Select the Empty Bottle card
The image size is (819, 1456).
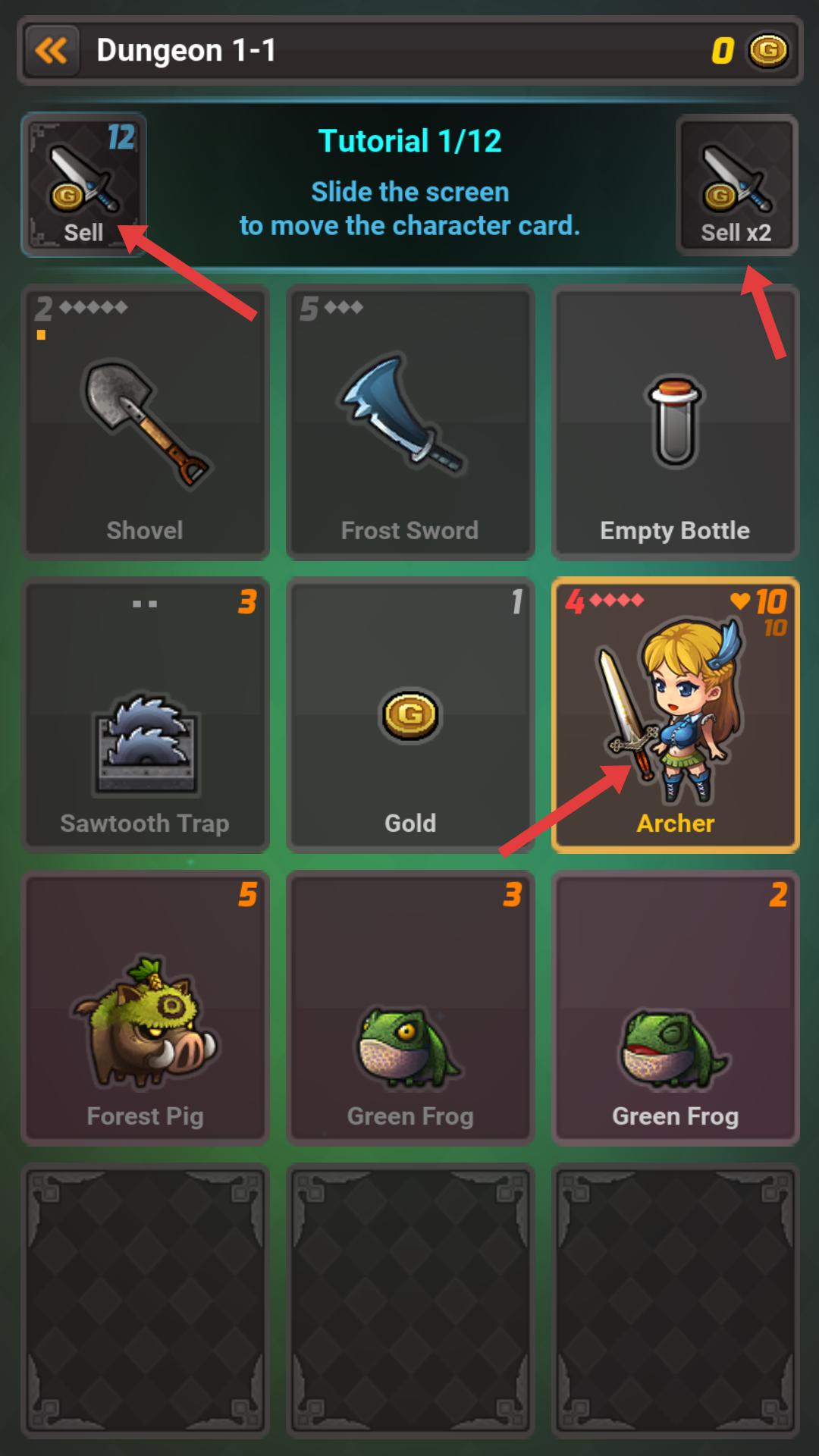pos(675,422)
